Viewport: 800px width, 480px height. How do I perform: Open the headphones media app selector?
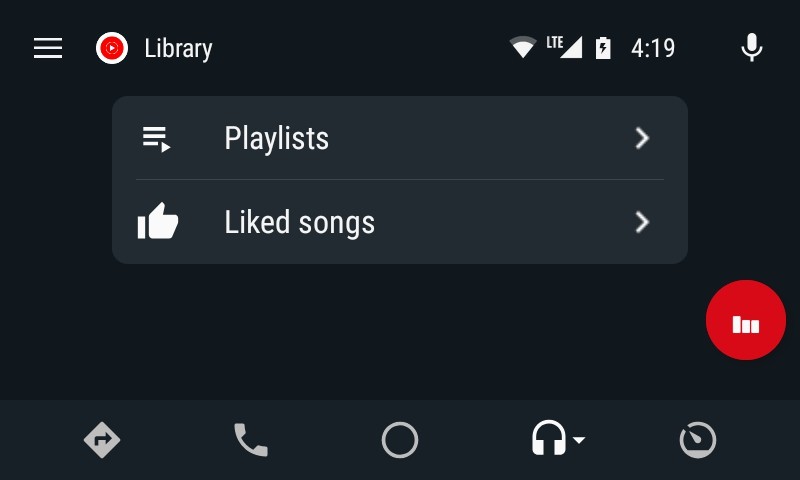pyautogui.click(x=555, y=440)
